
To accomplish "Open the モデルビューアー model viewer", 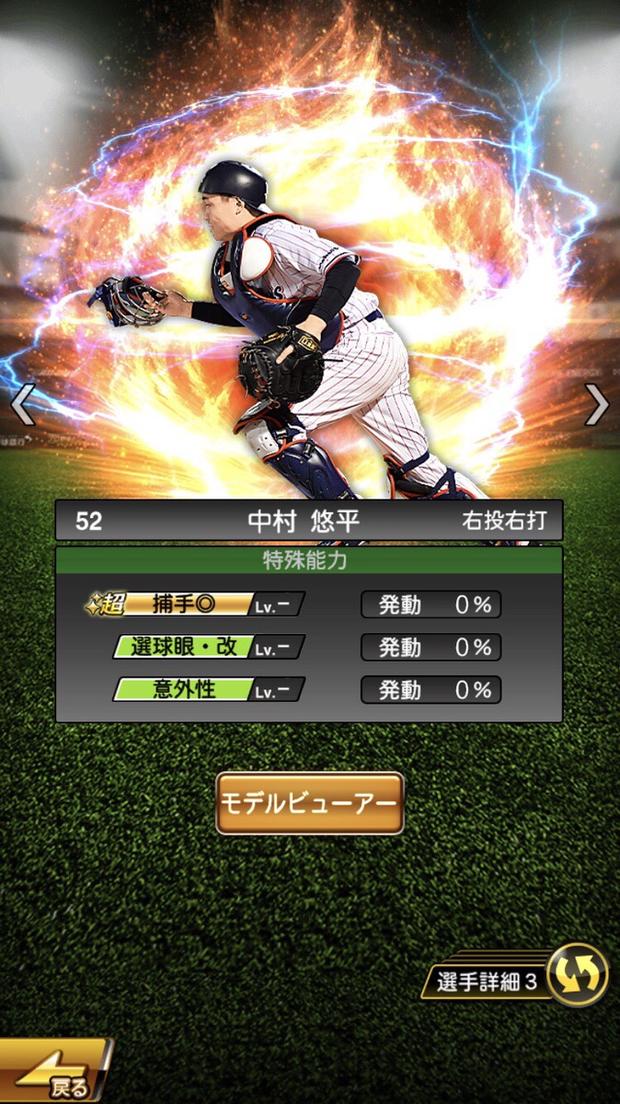I will (310, 803).
